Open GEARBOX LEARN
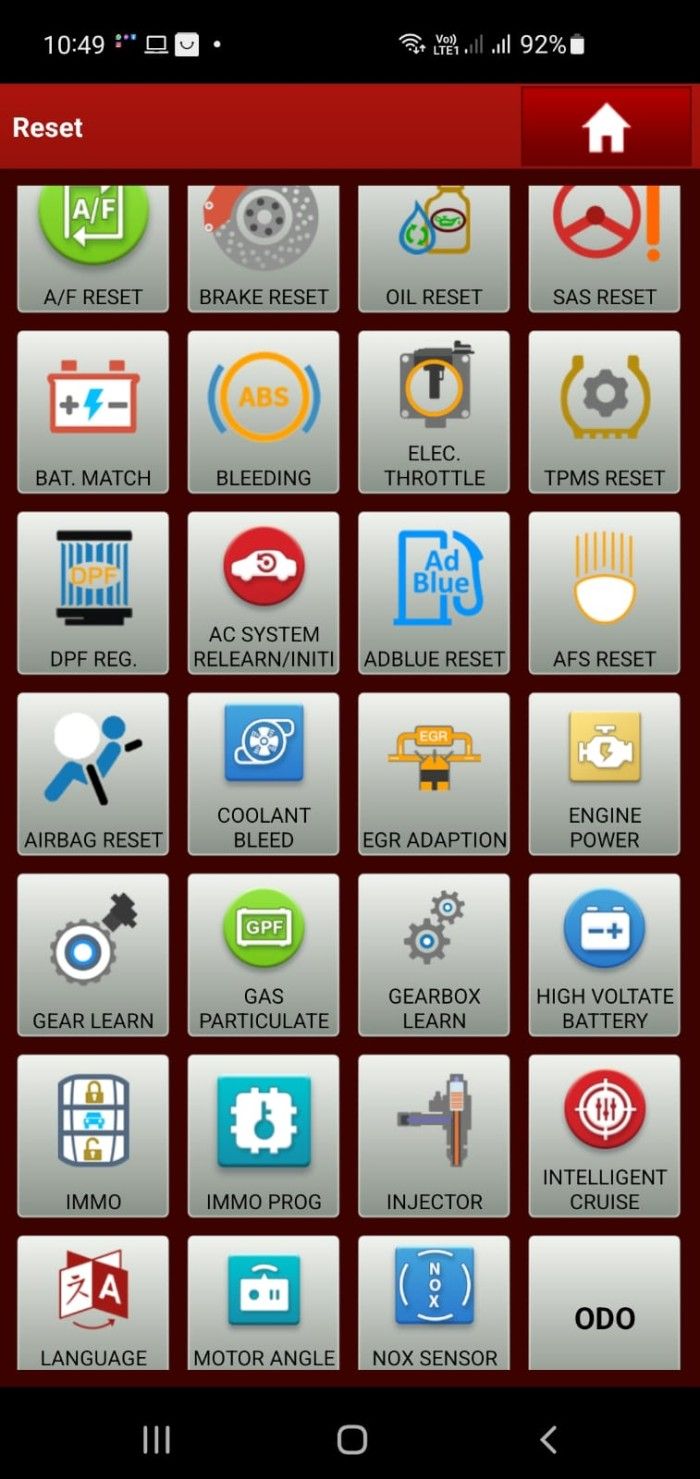Viewport: 700px width, 1479px height. (x=434, y=955)
